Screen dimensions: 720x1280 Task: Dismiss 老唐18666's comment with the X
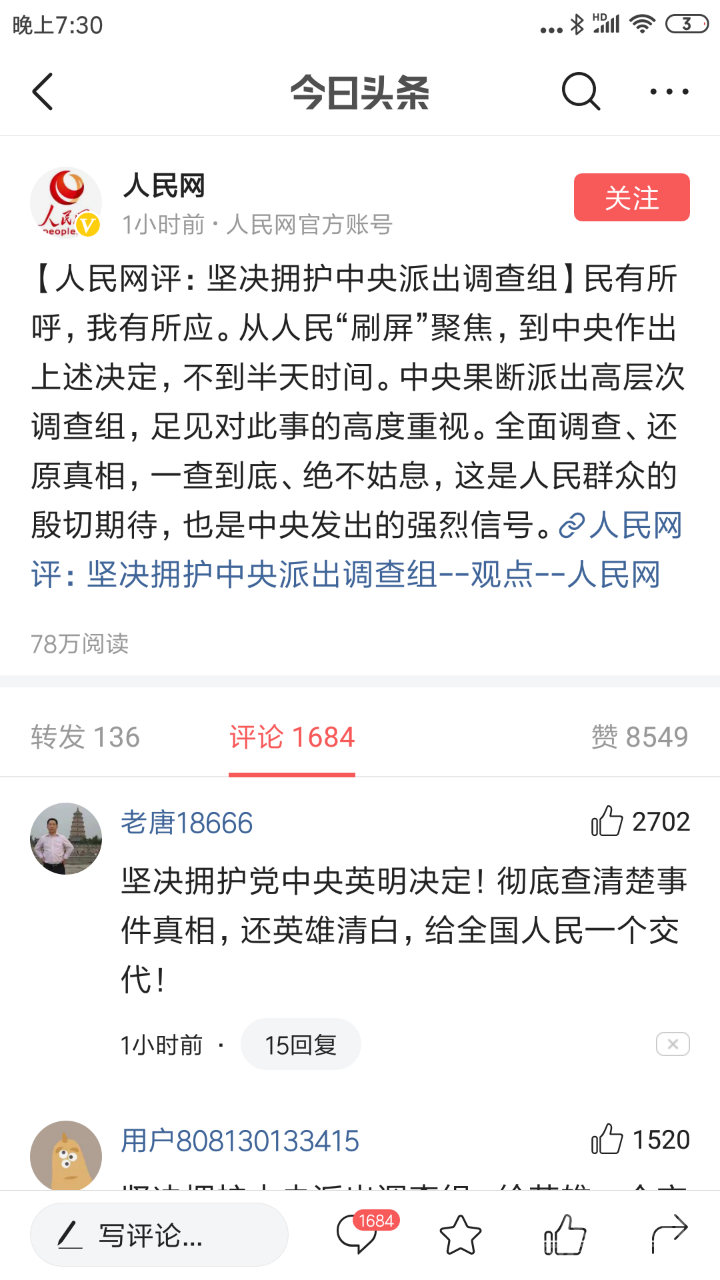[673, 1044]
